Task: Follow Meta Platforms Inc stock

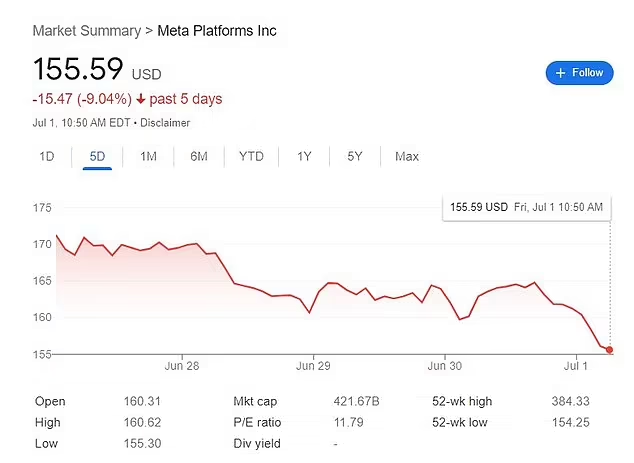Action: click(x=579, y=73)
